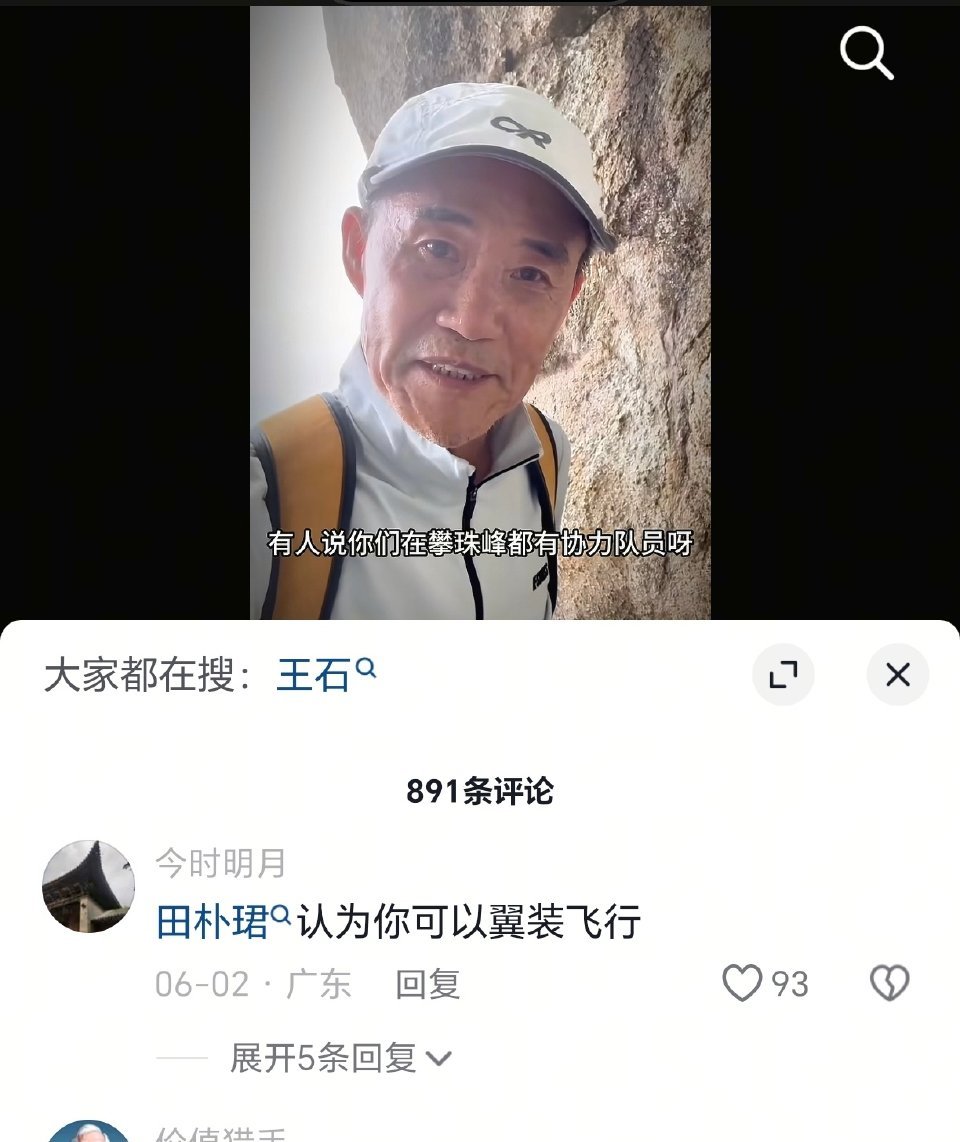Tap the video to pause playback

point(480,310)
